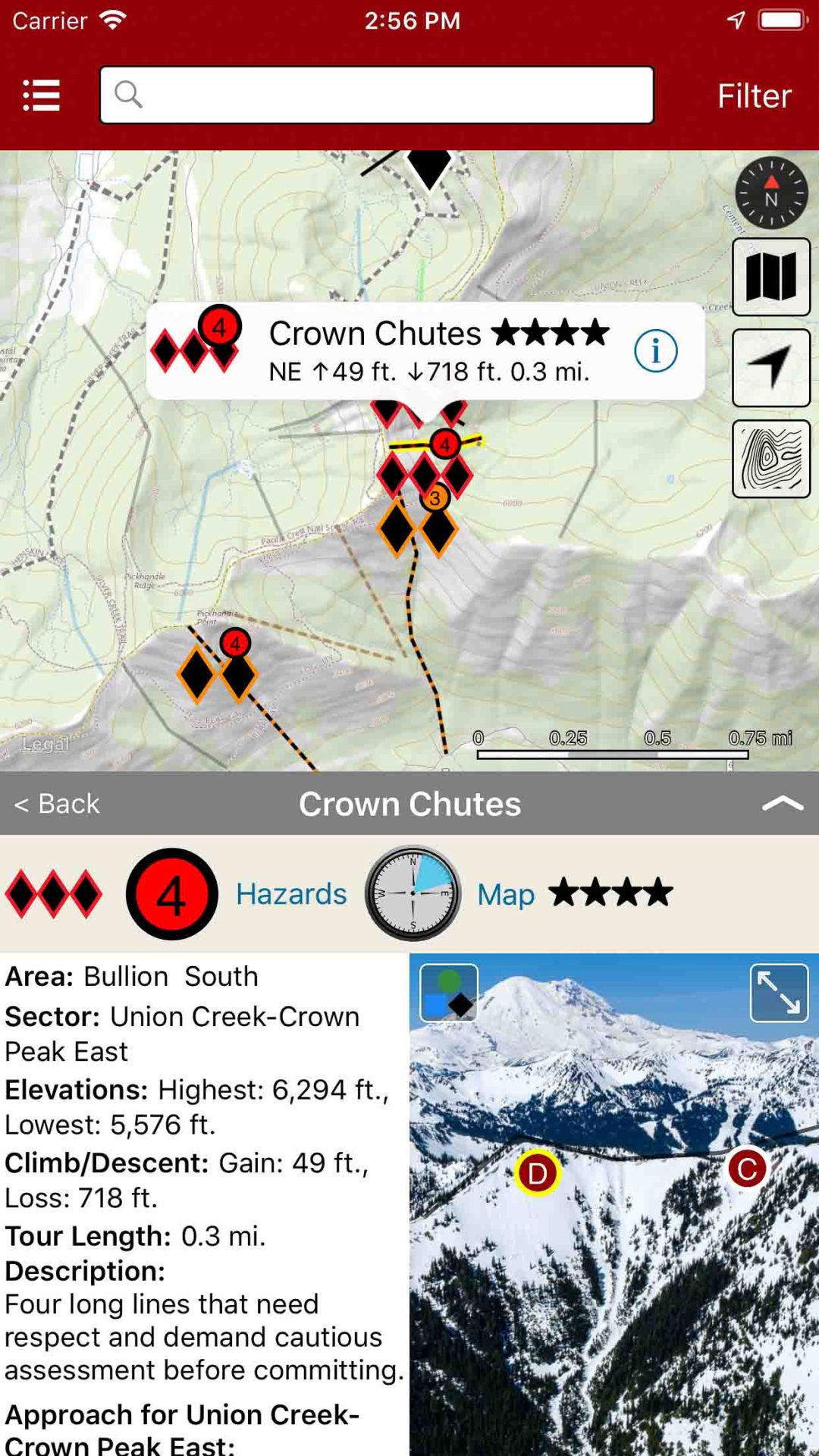This screenshot has width=819, height=1456.
Task: Open the Hazards link
Action: click(x=291, y=894)
